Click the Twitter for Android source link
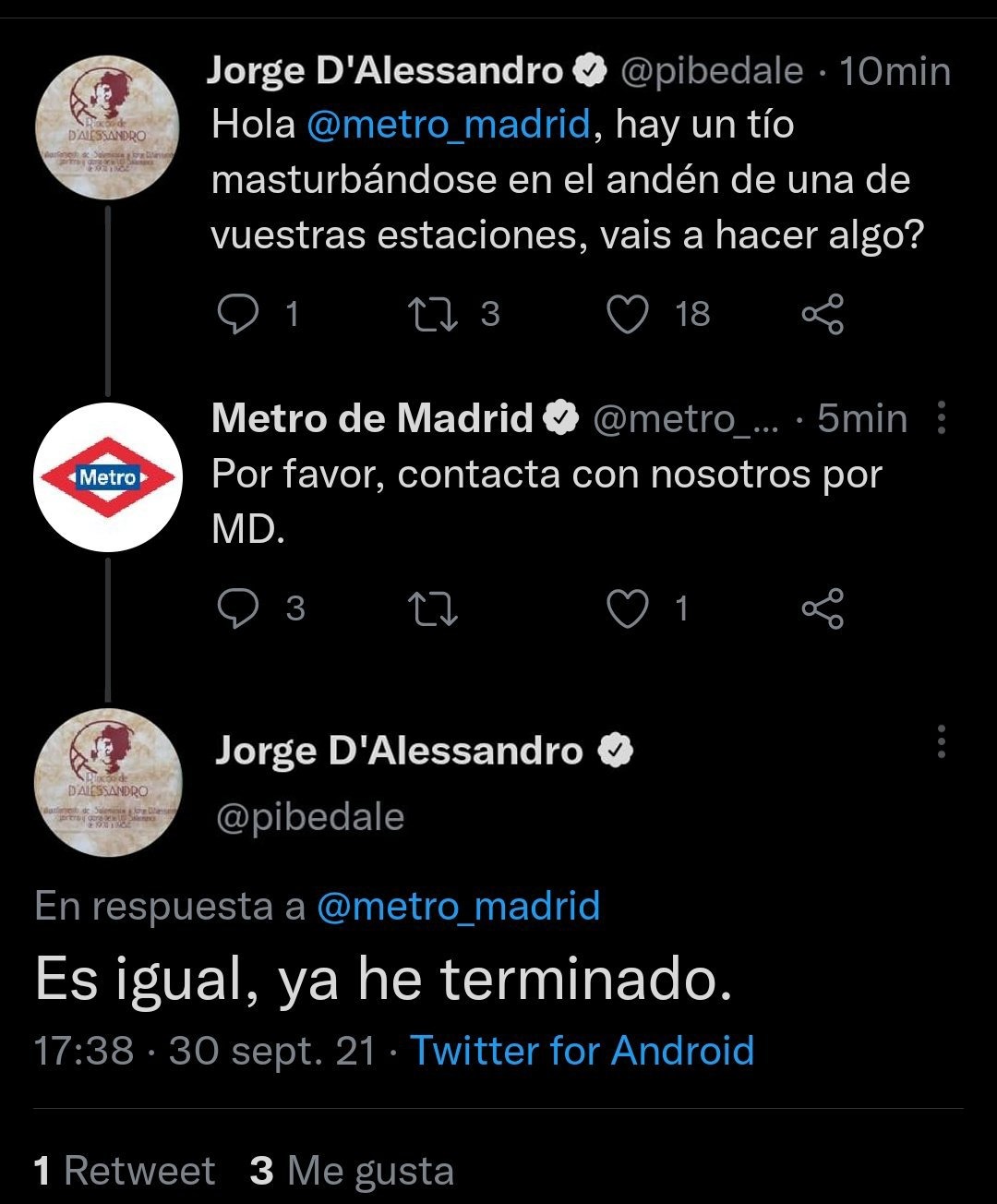Screen dimensions: 997x1204 583,1050
